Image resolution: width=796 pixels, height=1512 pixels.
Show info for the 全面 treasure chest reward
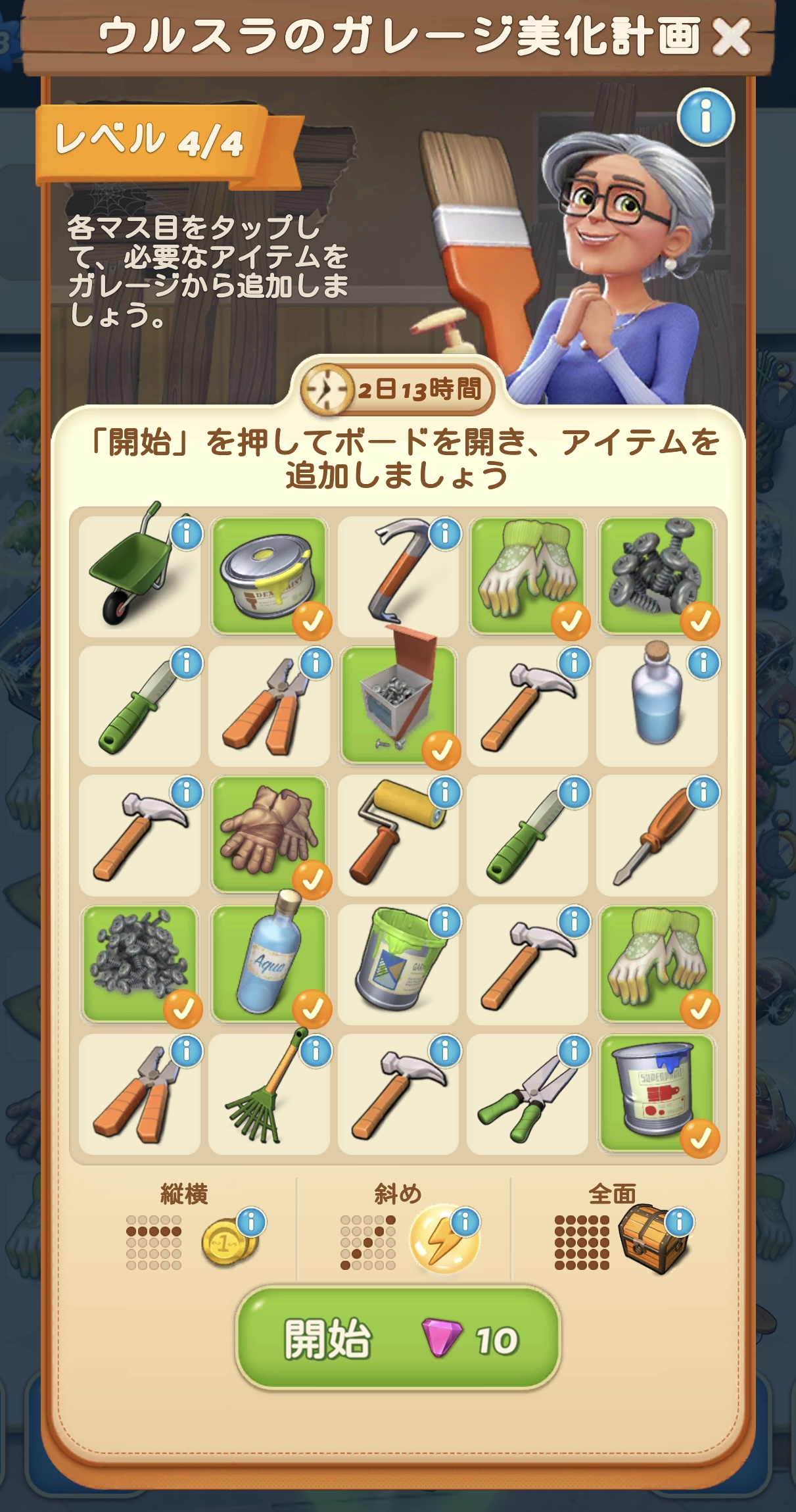(679, 1223)
